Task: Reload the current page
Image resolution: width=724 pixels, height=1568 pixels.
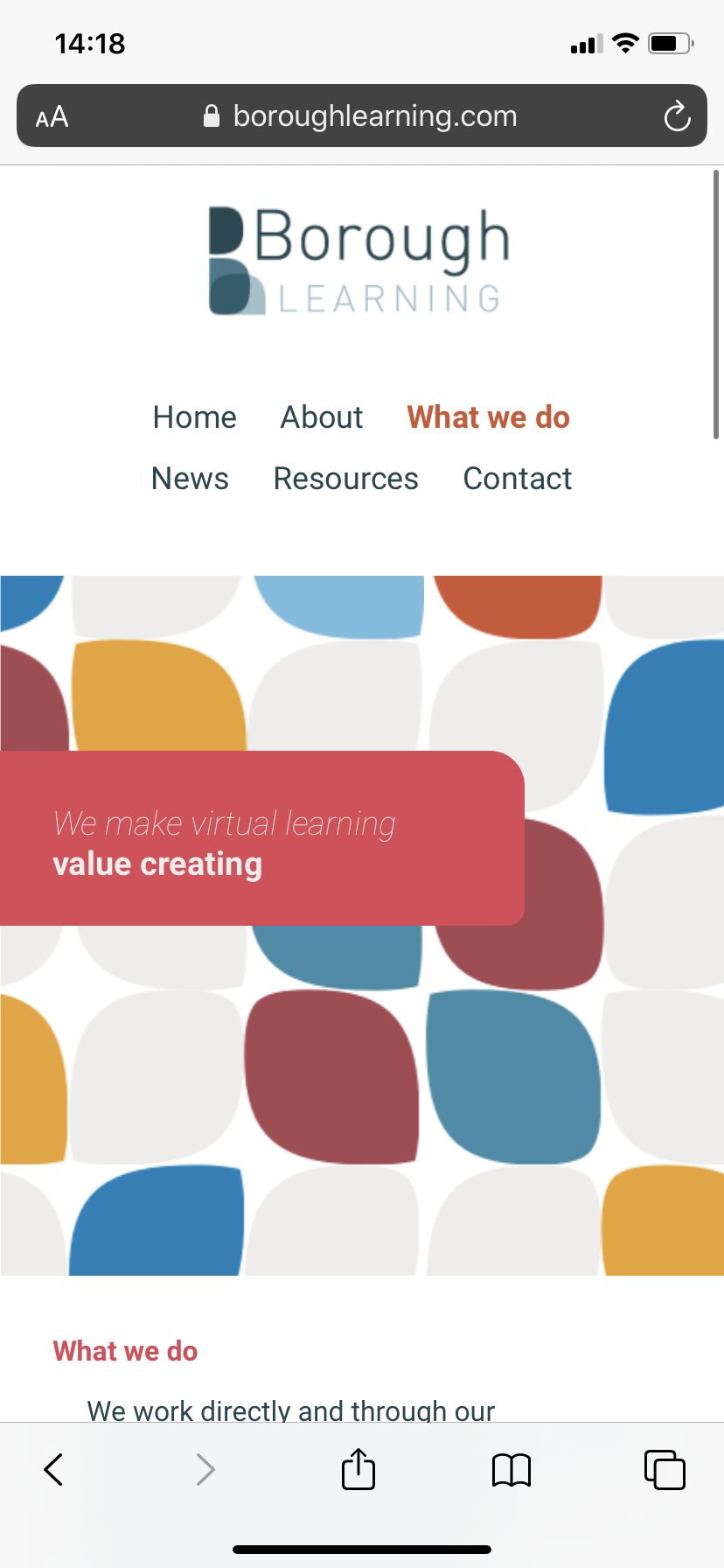Action: pos(677,116)
